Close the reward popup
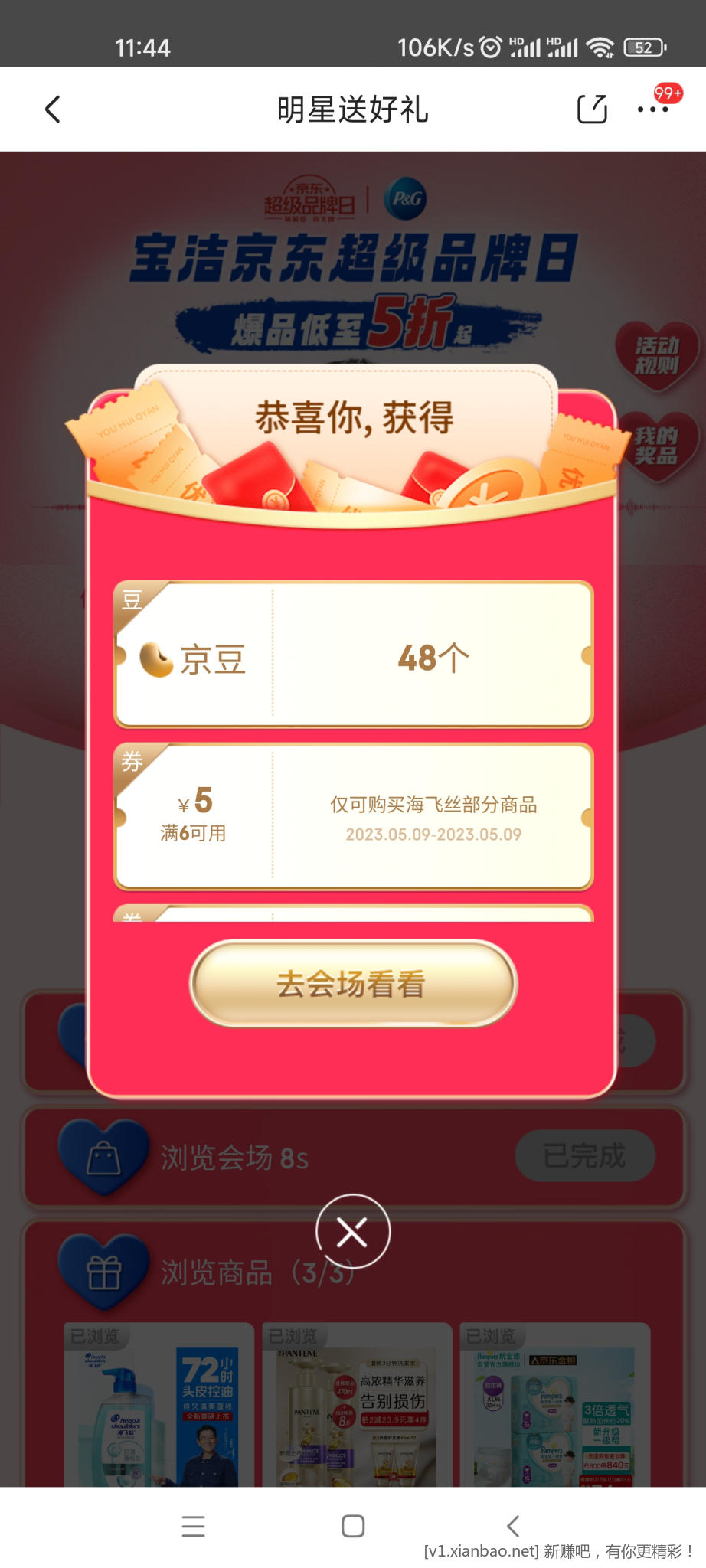The height and width of the screenshot is (1568, 706). click(x=353, y=1232)
